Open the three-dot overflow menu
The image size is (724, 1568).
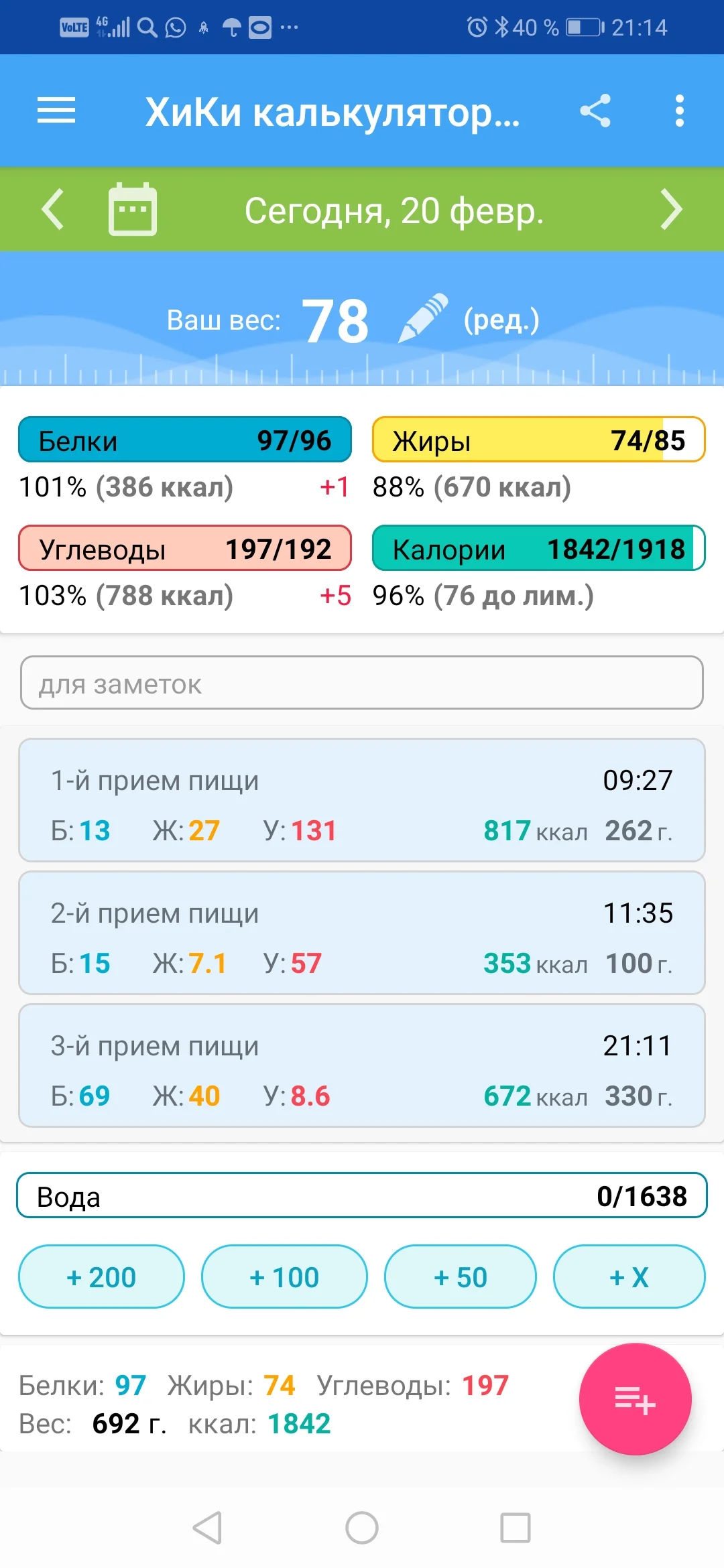[x=679, y=111]
